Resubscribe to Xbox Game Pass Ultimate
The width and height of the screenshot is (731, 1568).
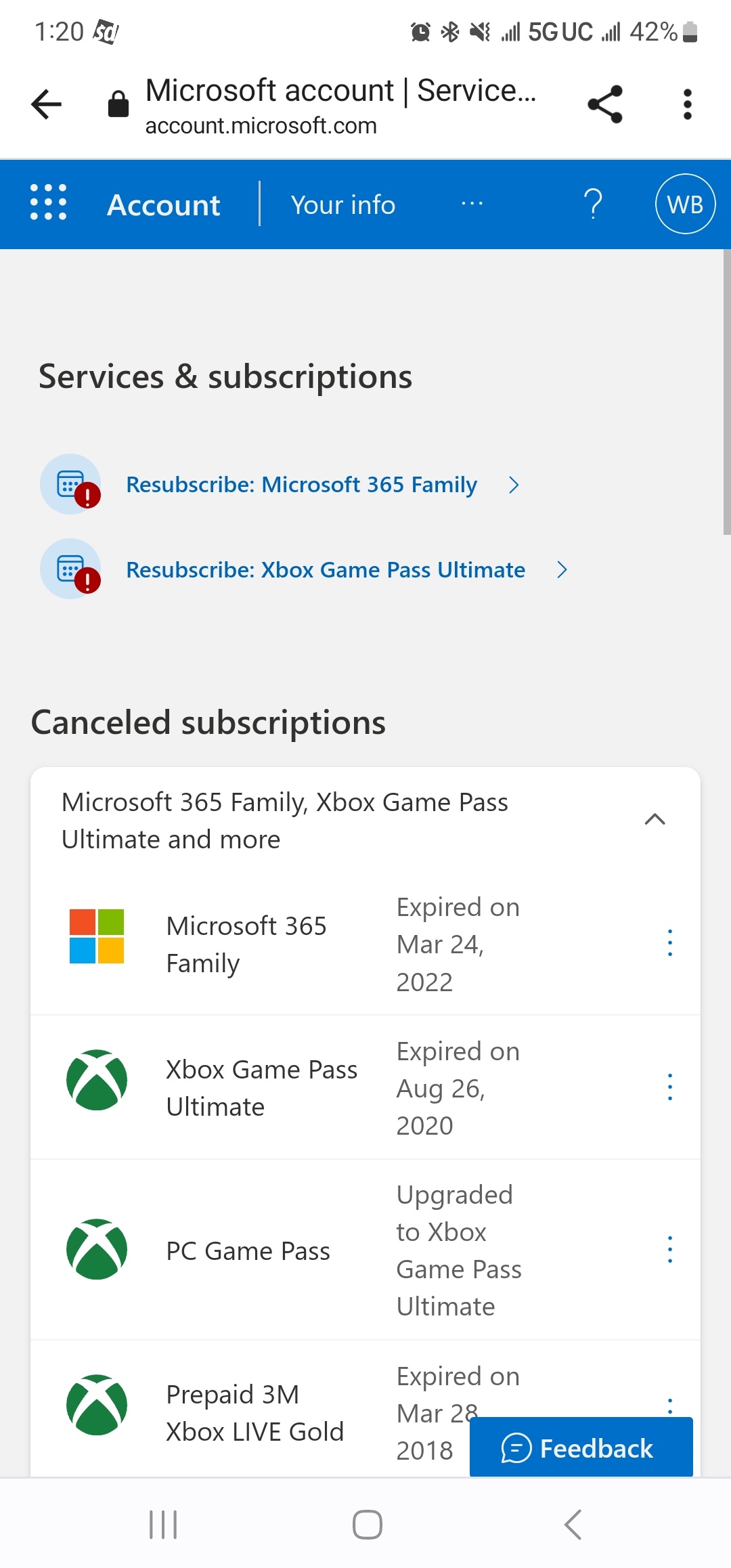[326, 570]
